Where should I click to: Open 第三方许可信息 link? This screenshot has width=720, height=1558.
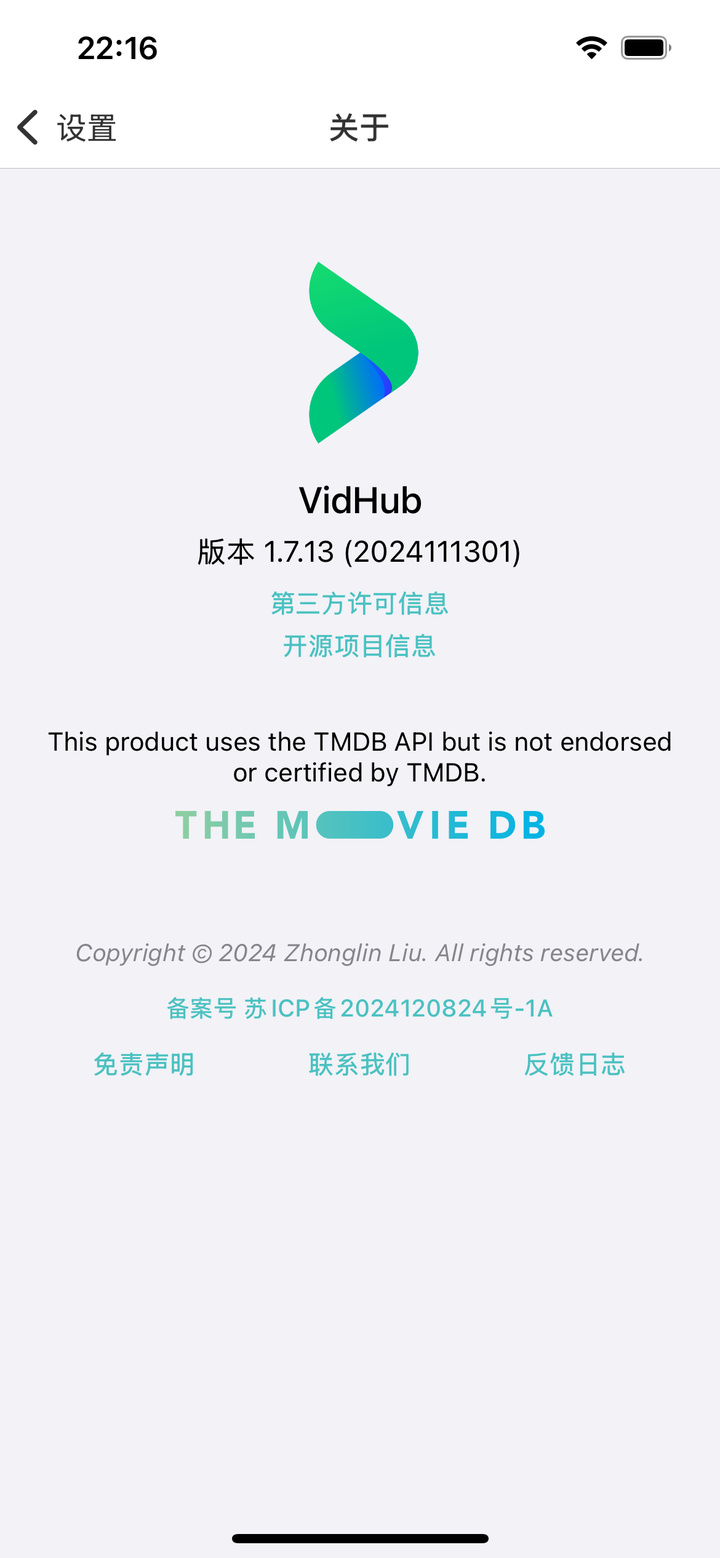click(x=360, y=603)
